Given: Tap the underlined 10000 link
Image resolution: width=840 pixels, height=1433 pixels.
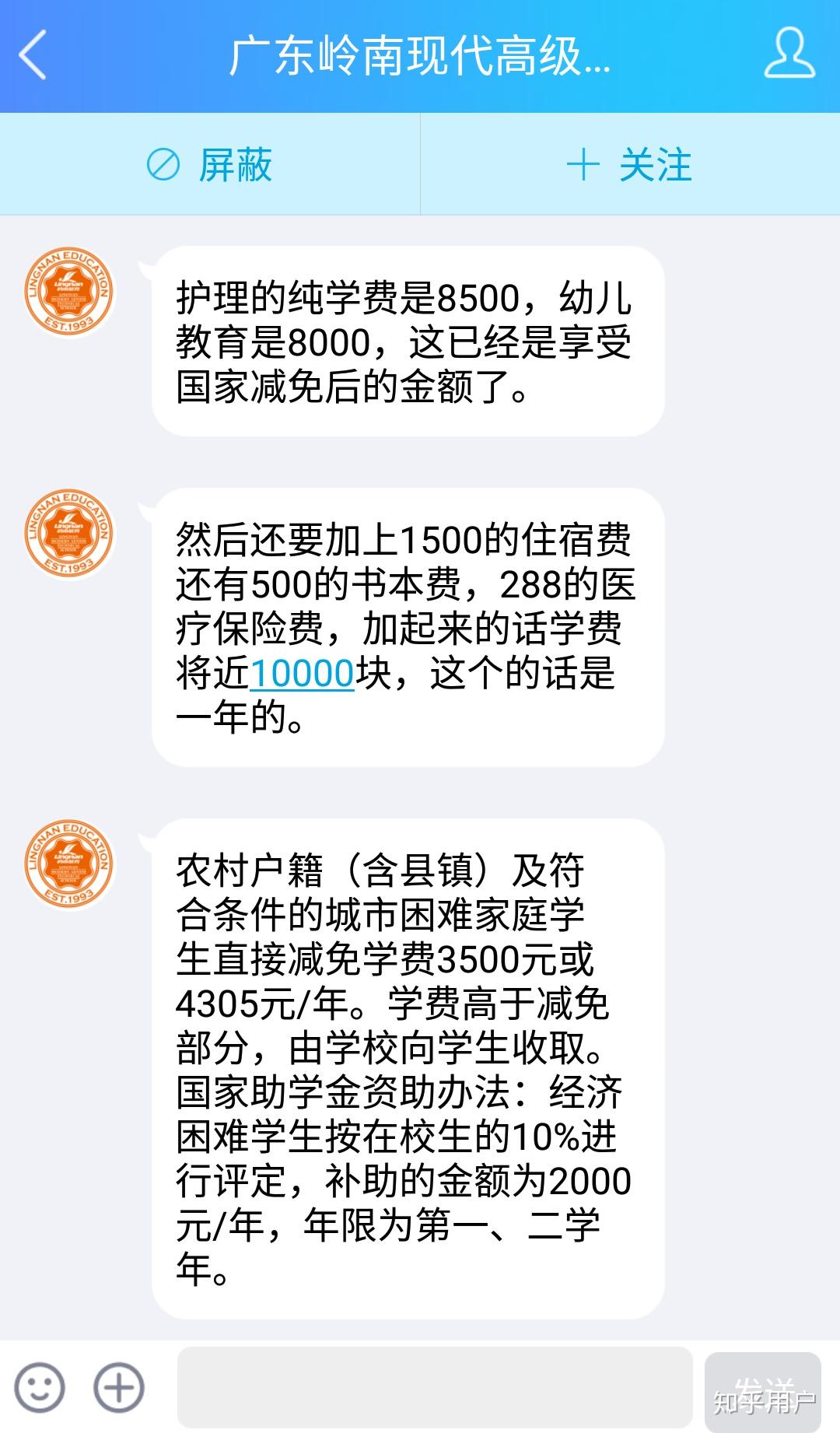Looking at the screenshot, I should pos(302,674).
